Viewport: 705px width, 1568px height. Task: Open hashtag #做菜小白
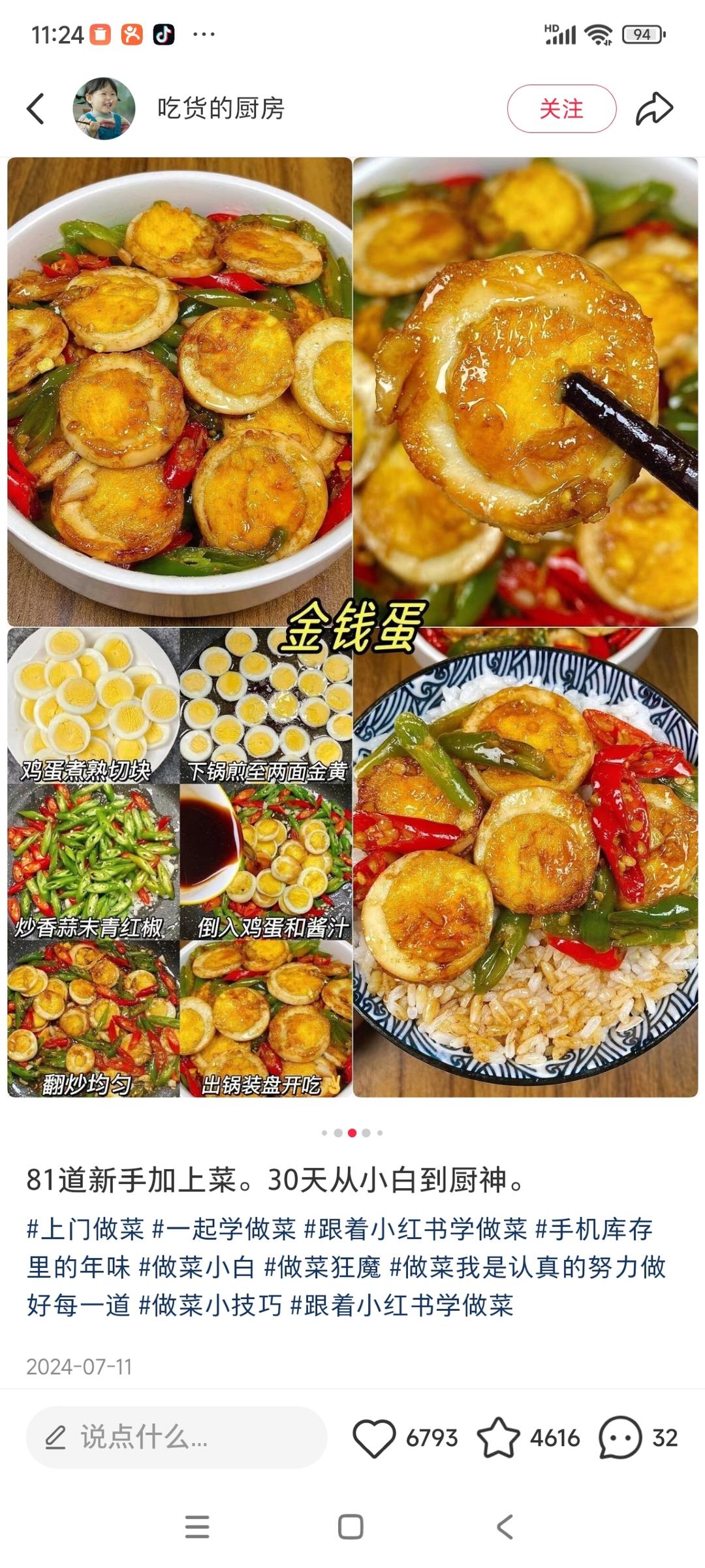pyautogui.click(x=196, y=1267)
